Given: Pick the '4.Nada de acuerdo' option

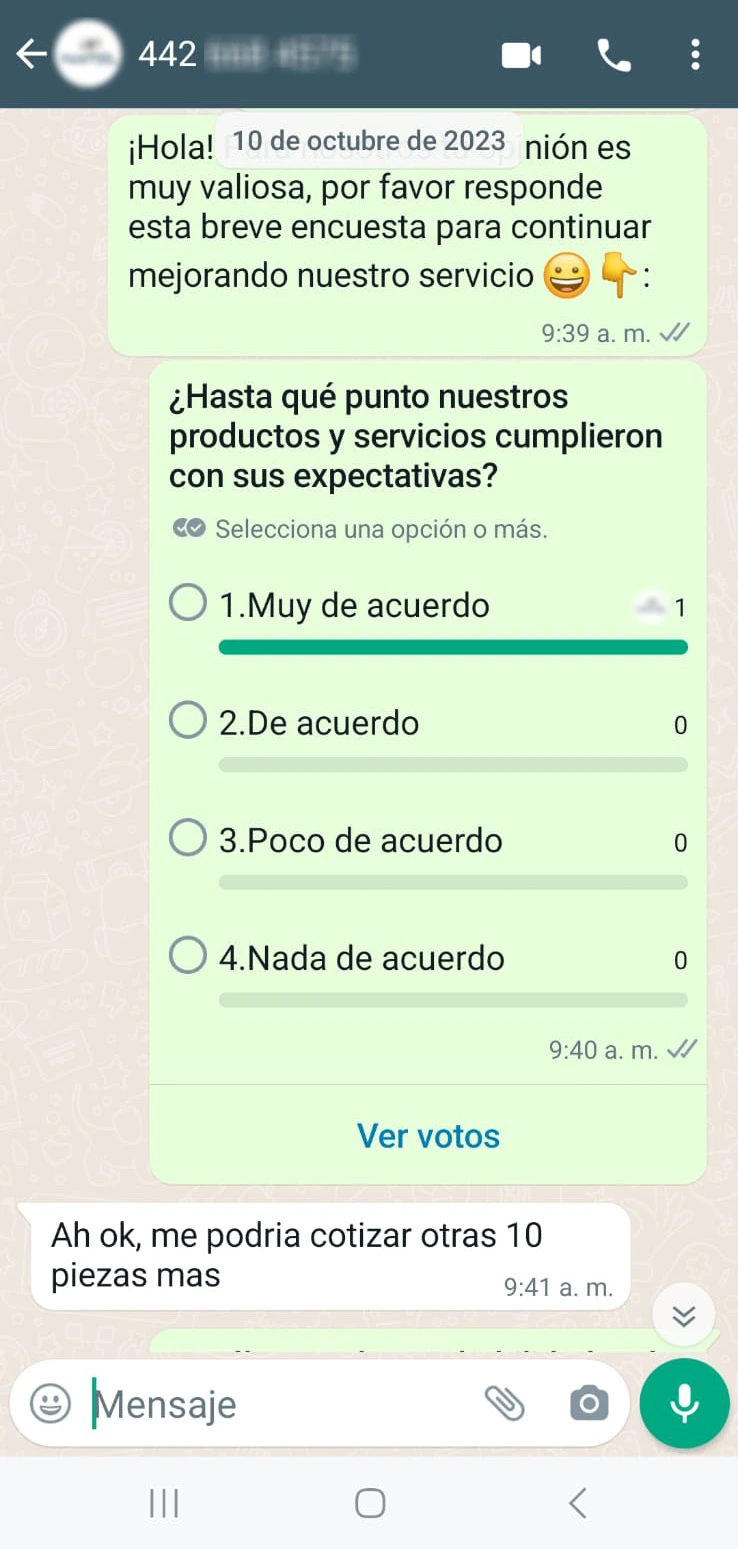Looking at the screenshot, I should tap(188, 957).
